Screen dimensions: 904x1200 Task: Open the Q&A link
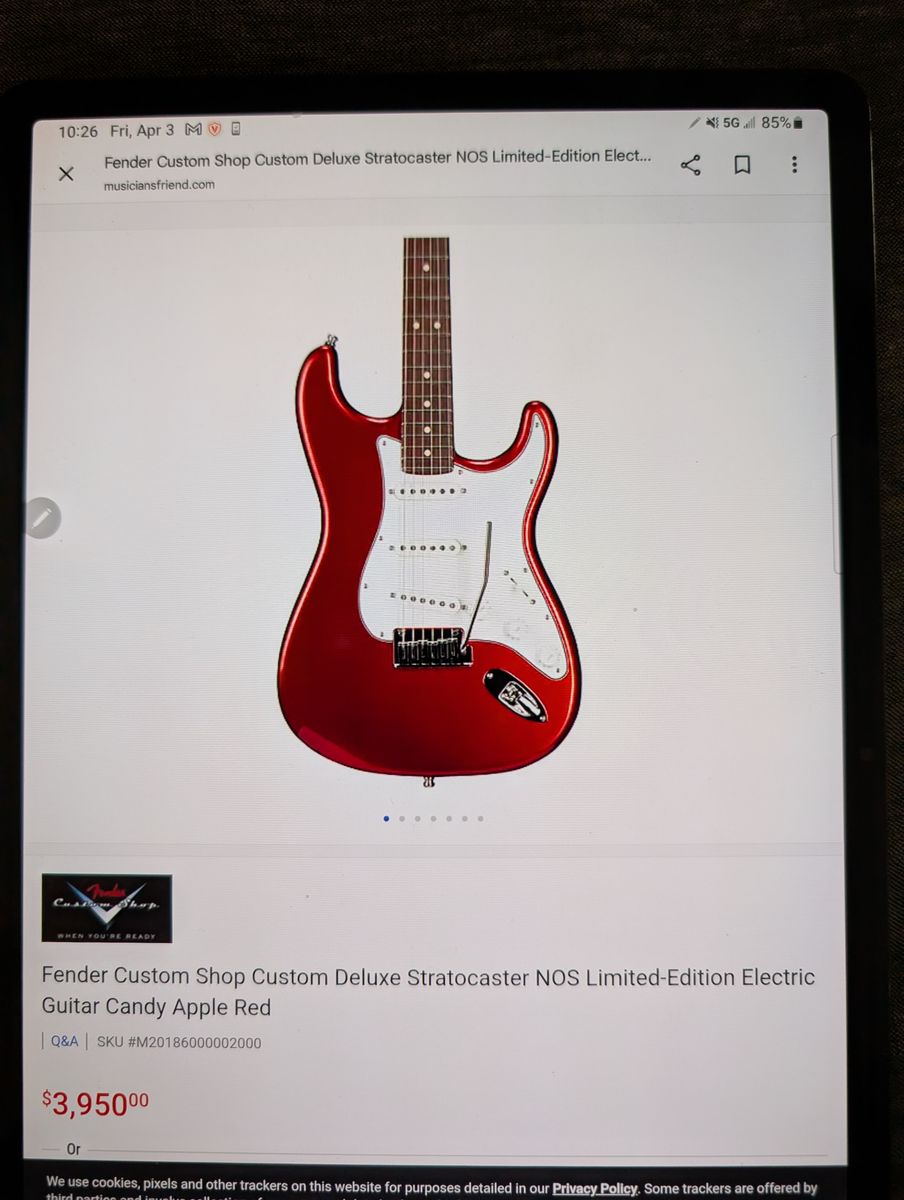64,1042
